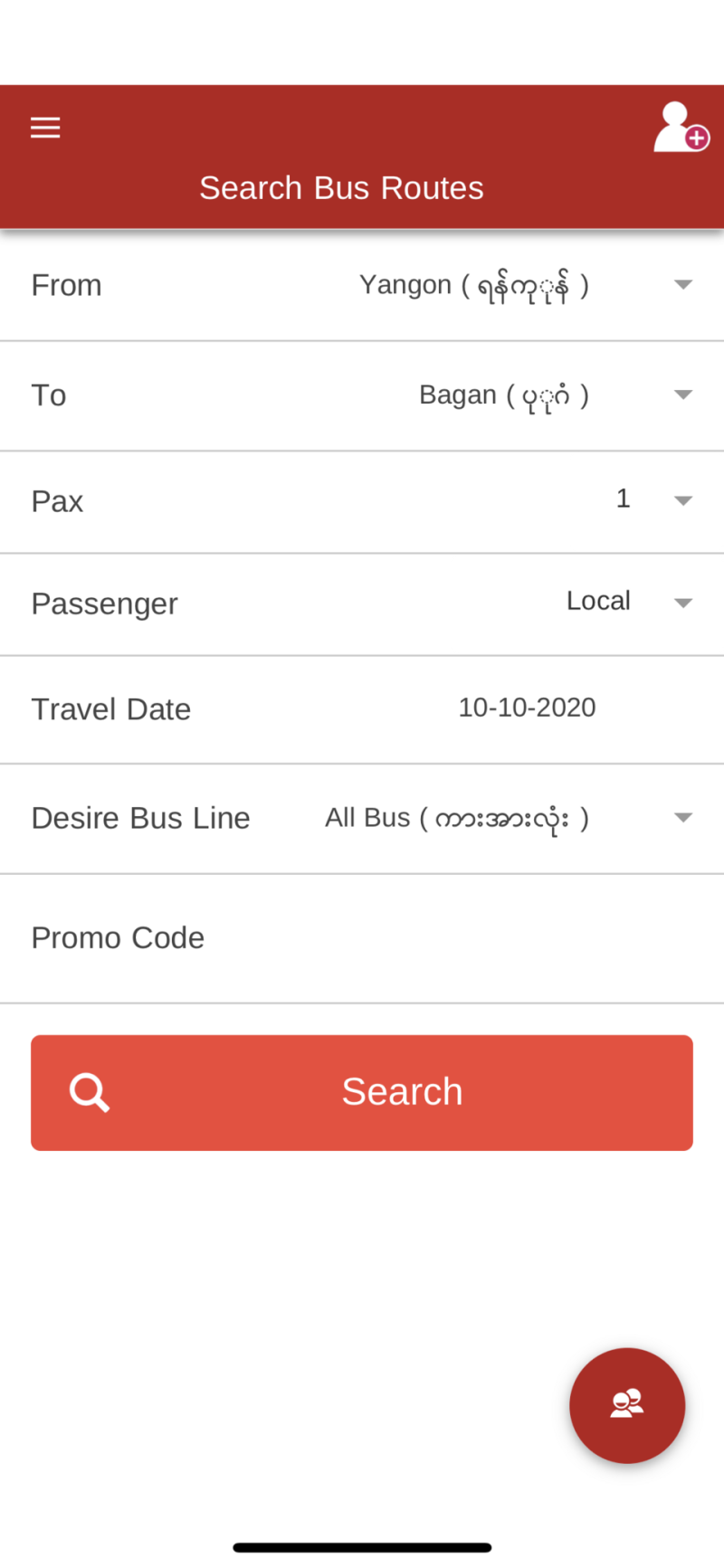724x1568 pixels.
Task: Change Passenger type from Local
Action: click(362, 603)
